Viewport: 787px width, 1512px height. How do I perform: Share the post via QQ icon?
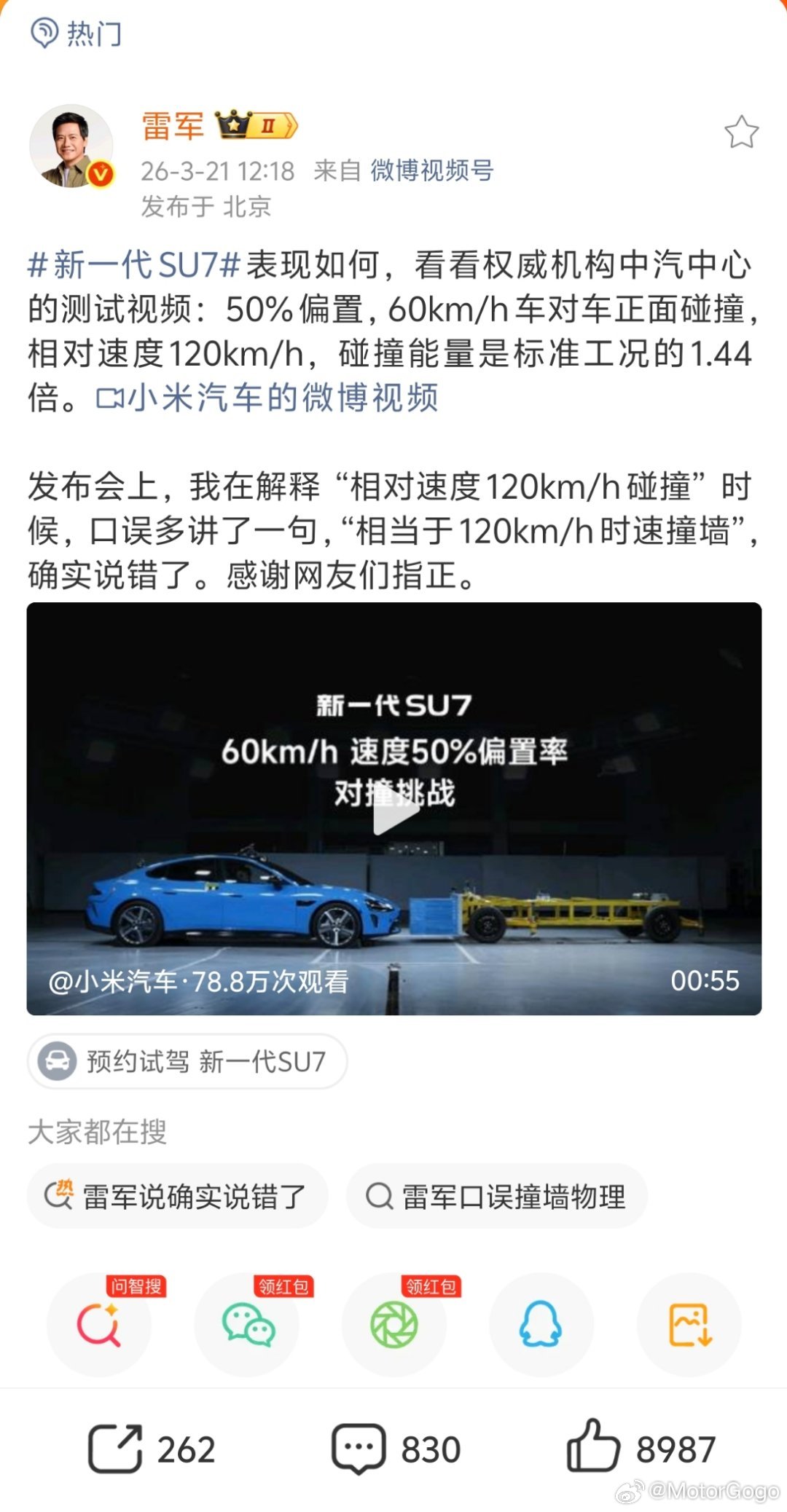[541, 1327]
